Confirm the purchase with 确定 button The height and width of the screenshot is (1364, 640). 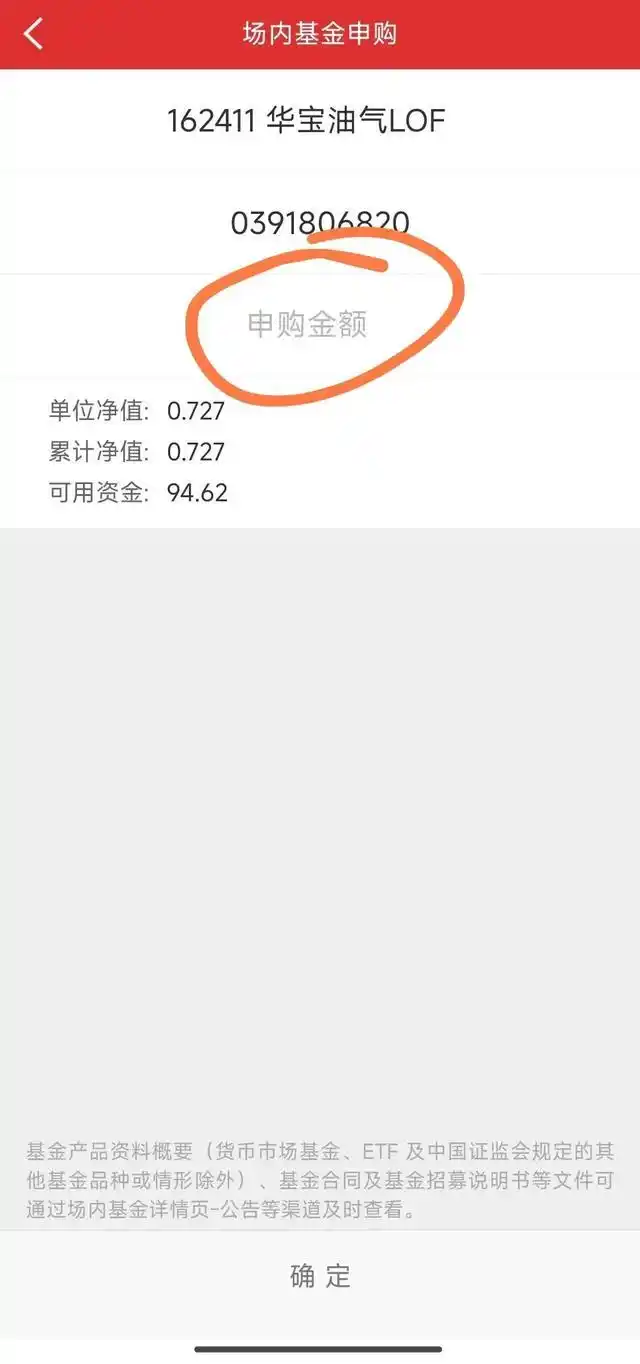point(320,1276)
